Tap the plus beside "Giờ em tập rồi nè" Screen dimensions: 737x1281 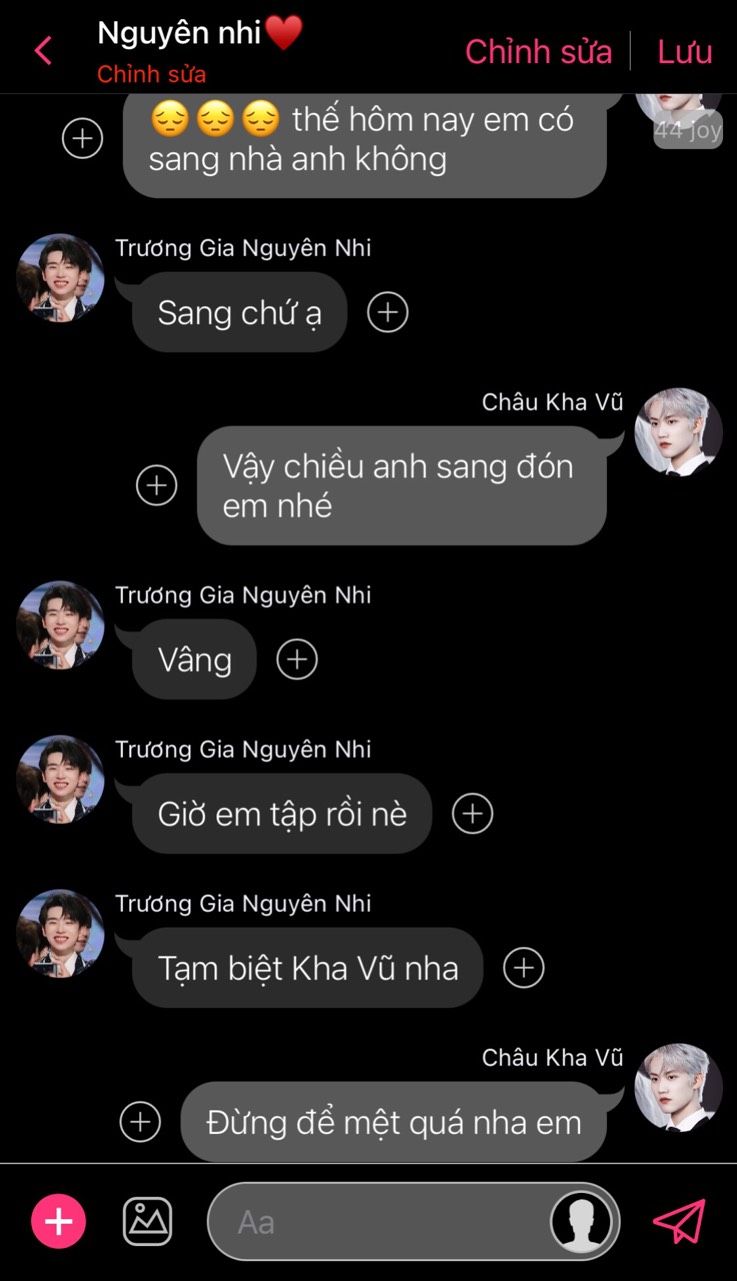click(x=473, y=814)
